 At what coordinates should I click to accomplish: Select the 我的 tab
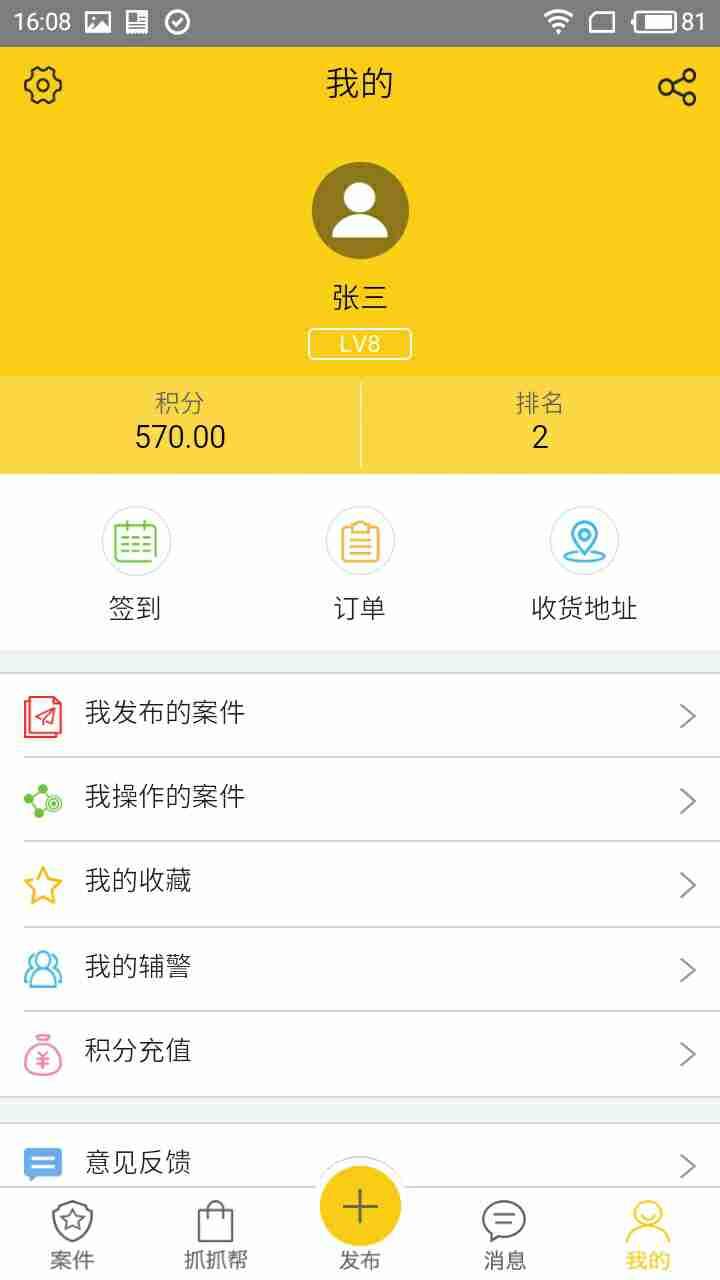[648, 1236]
